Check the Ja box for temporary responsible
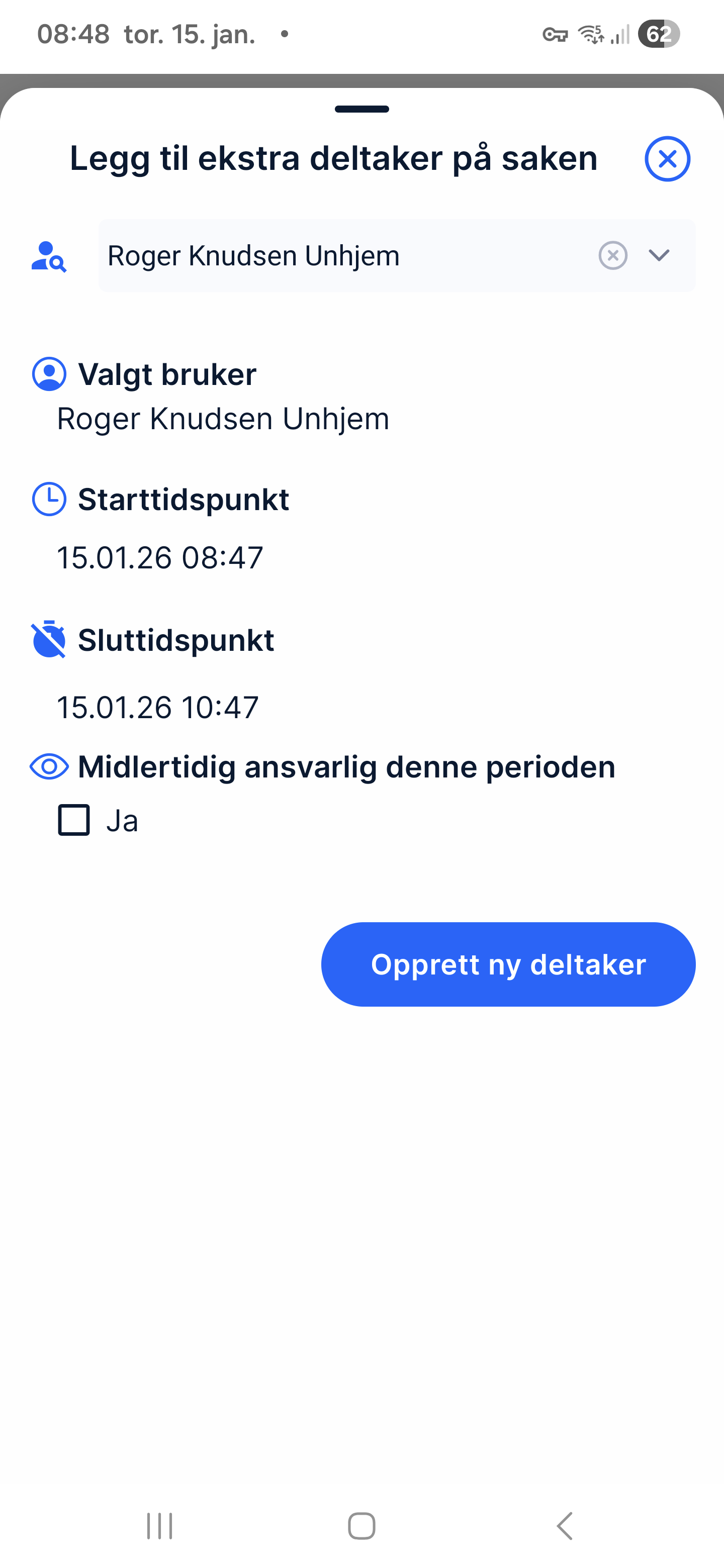Screen dimensions: 724x1568 (74, 820)
